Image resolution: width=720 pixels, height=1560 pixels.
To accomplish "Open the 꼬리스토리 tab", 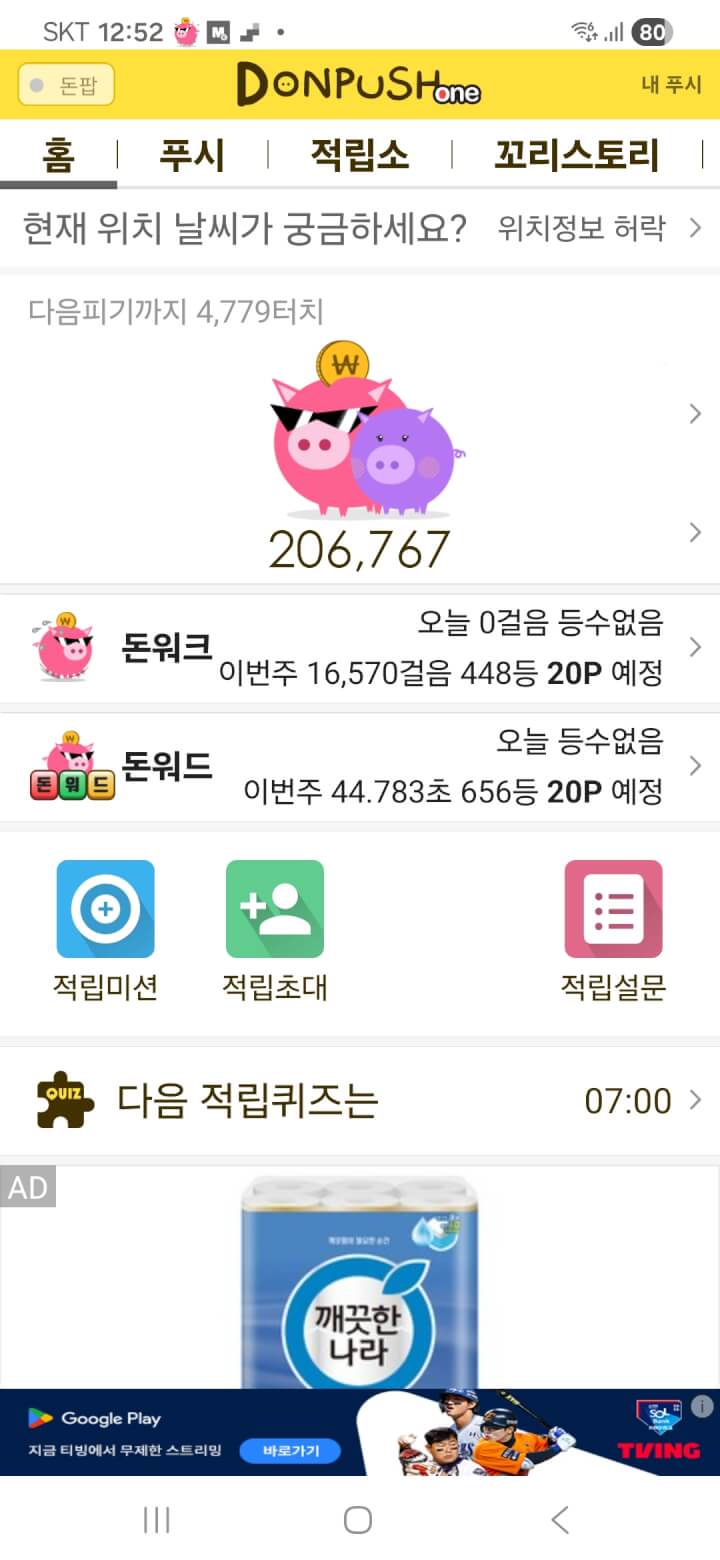I will [x=576, y=156].
